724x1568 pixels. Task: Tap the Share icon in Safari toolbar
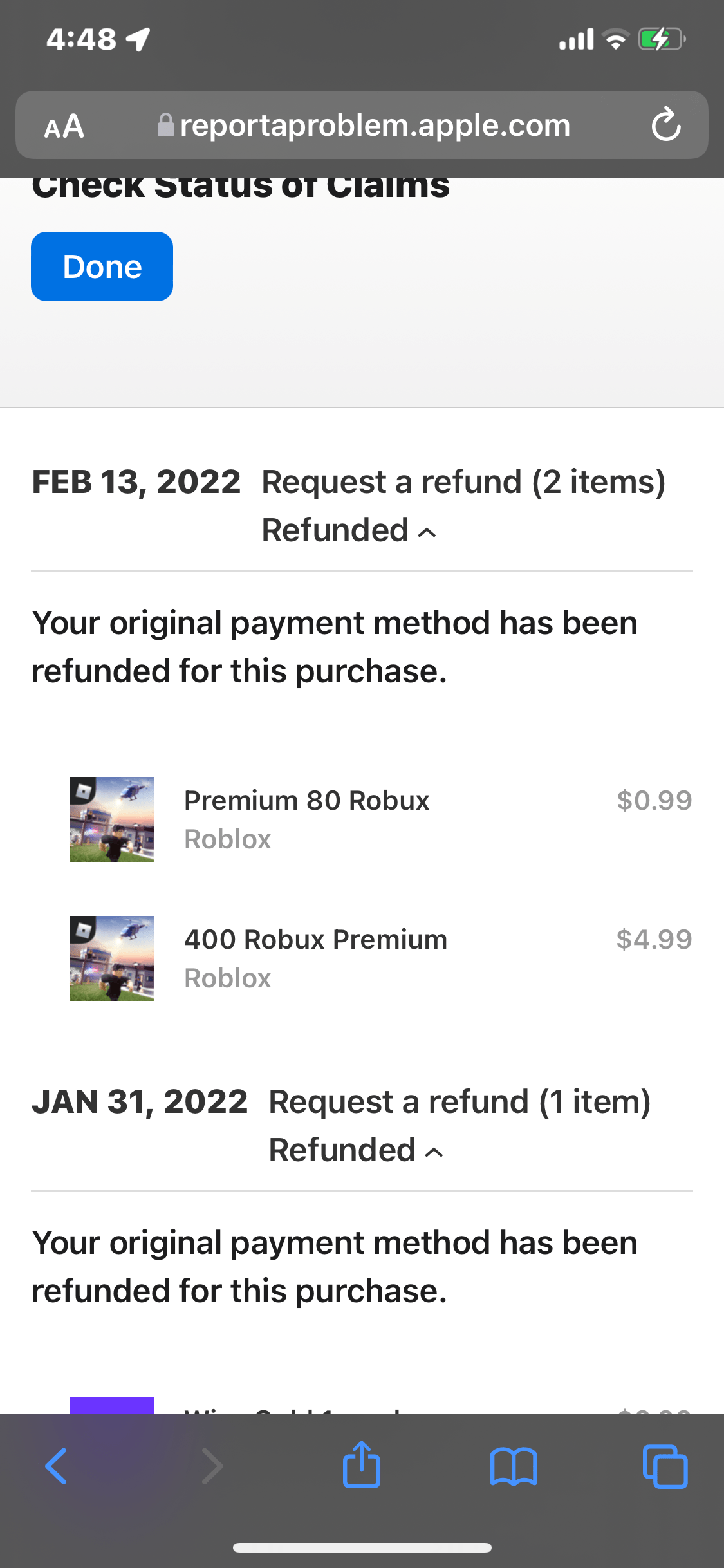362,1466
